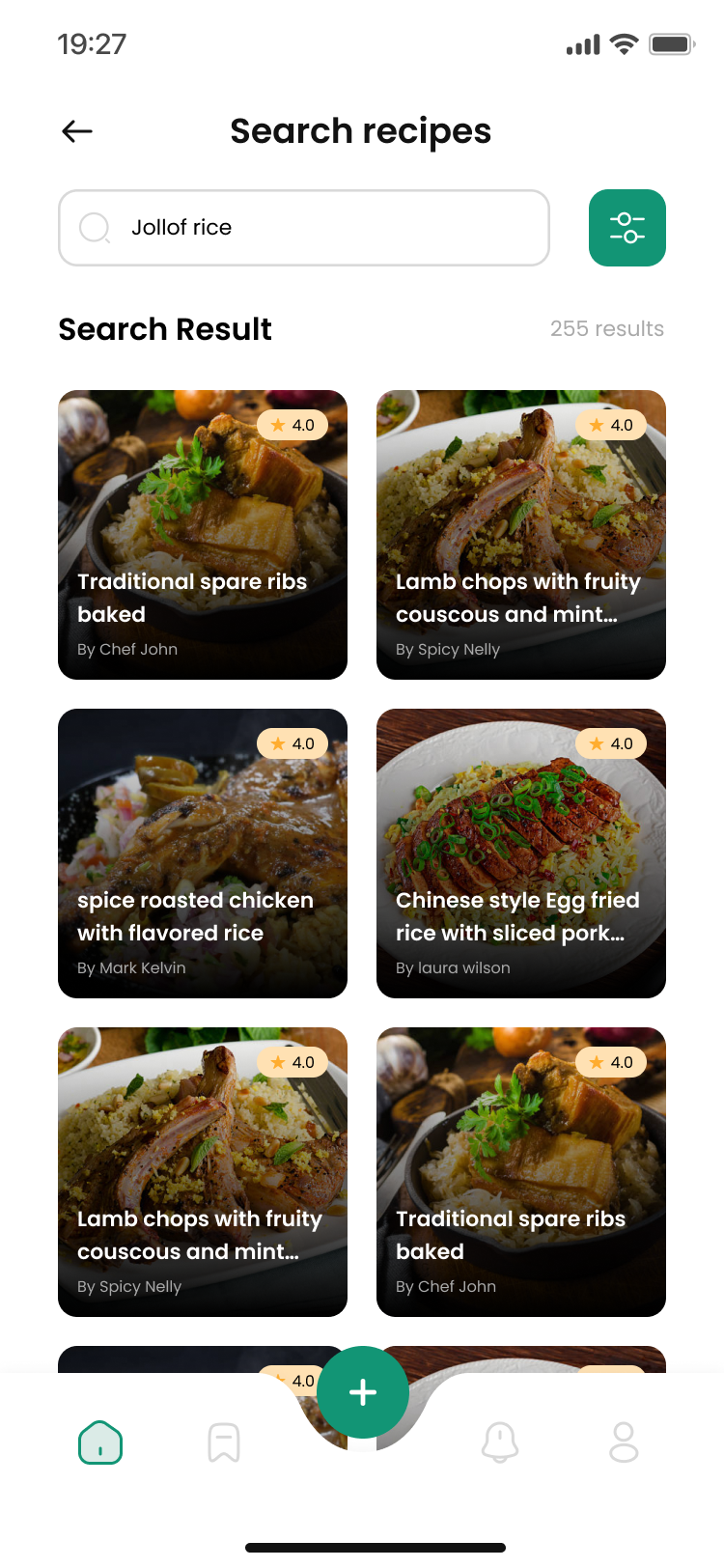724x1568 pixels.
Task: Open the green filter options button
Action: pyautogui.click(x=627, y=228)
